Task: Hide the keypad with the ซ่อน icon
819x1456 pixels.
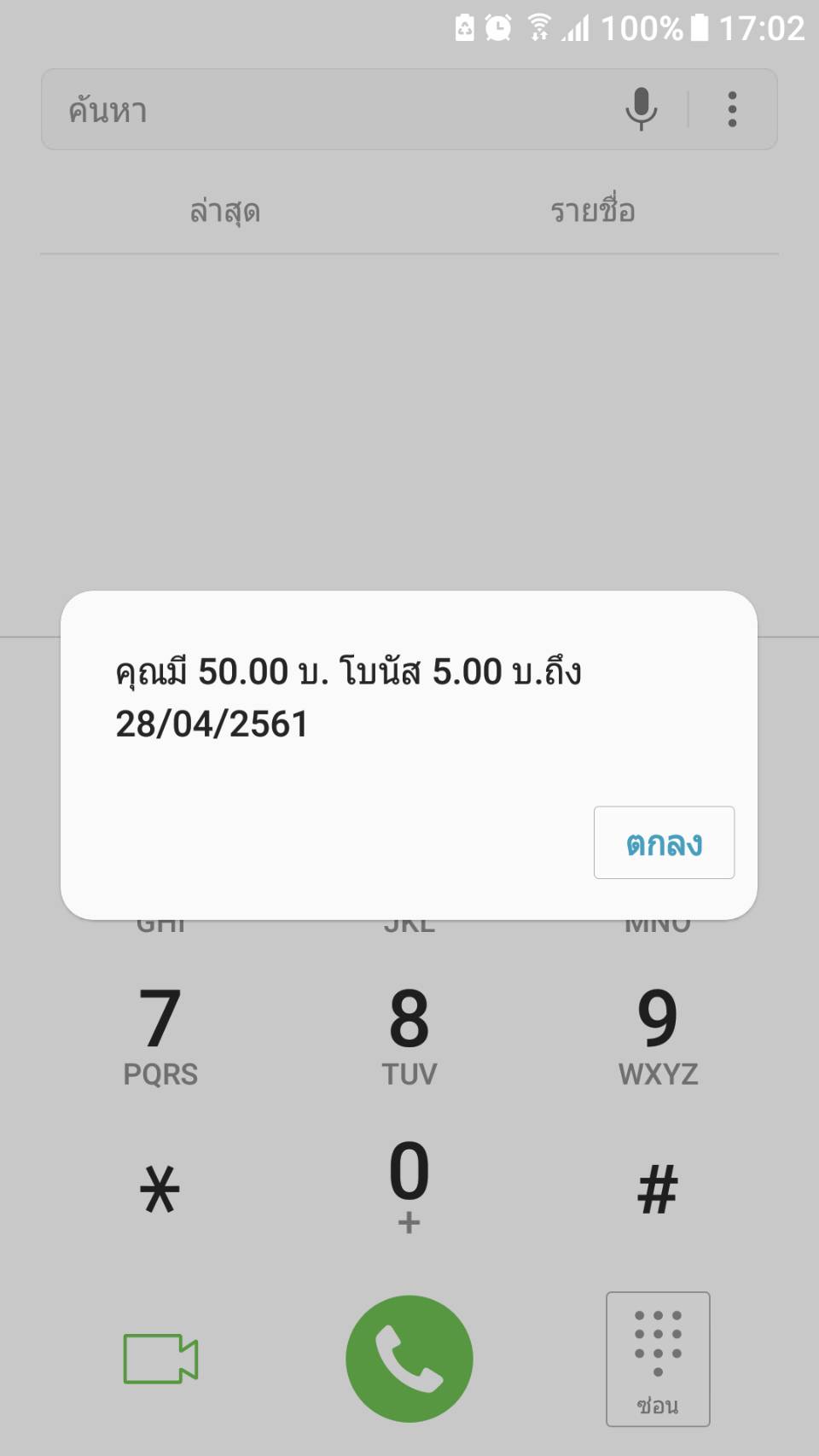Action: [x=656, y=1359]
